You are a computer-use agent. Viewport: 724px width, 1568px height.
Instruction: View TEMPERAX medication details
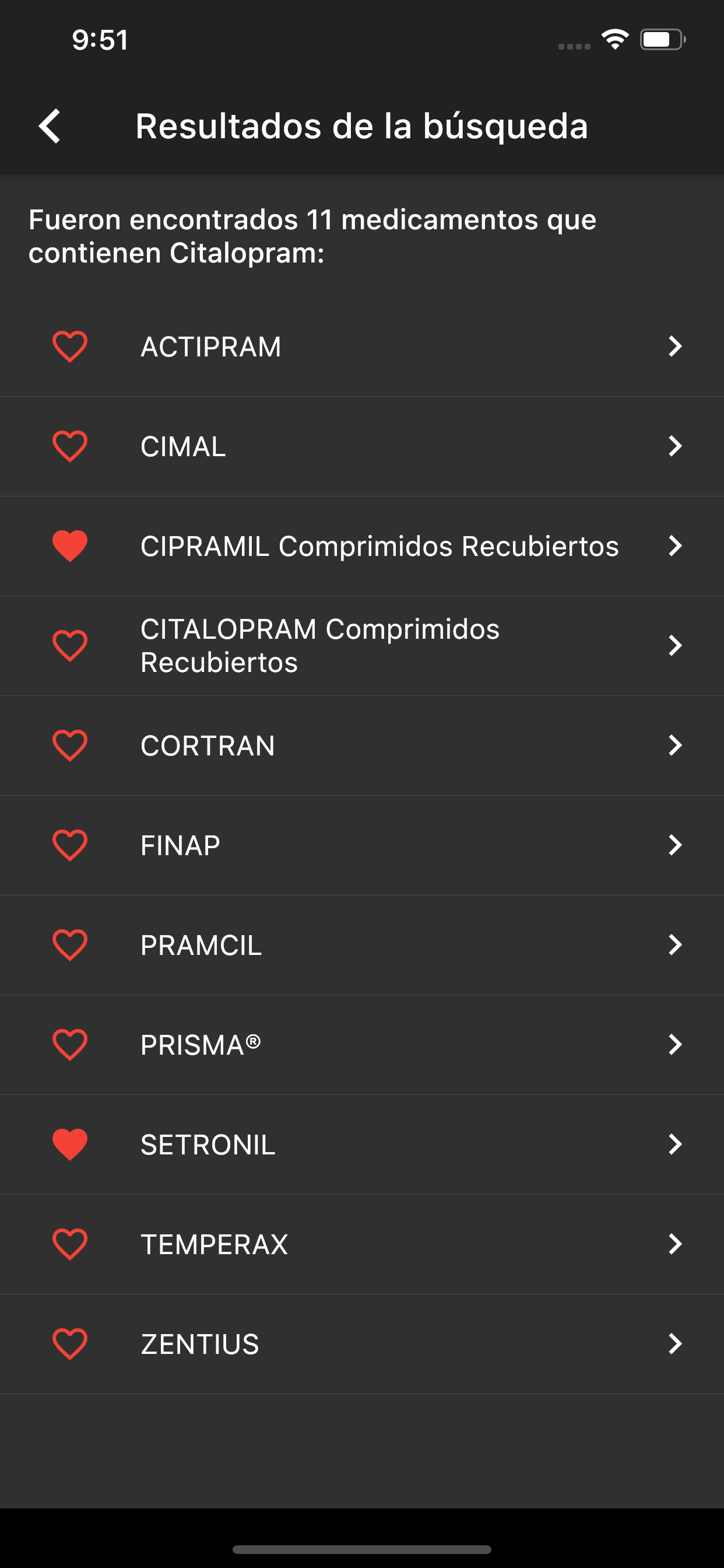tap(362, 1245)
